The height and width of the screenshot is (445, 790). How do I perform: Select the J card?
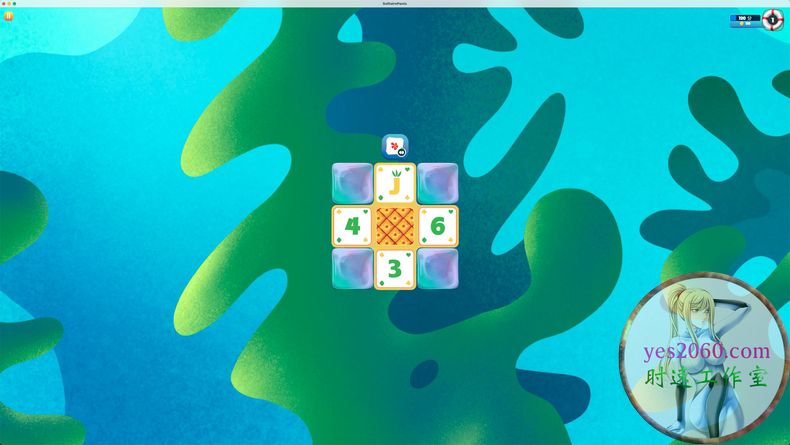tap(395, 184)
